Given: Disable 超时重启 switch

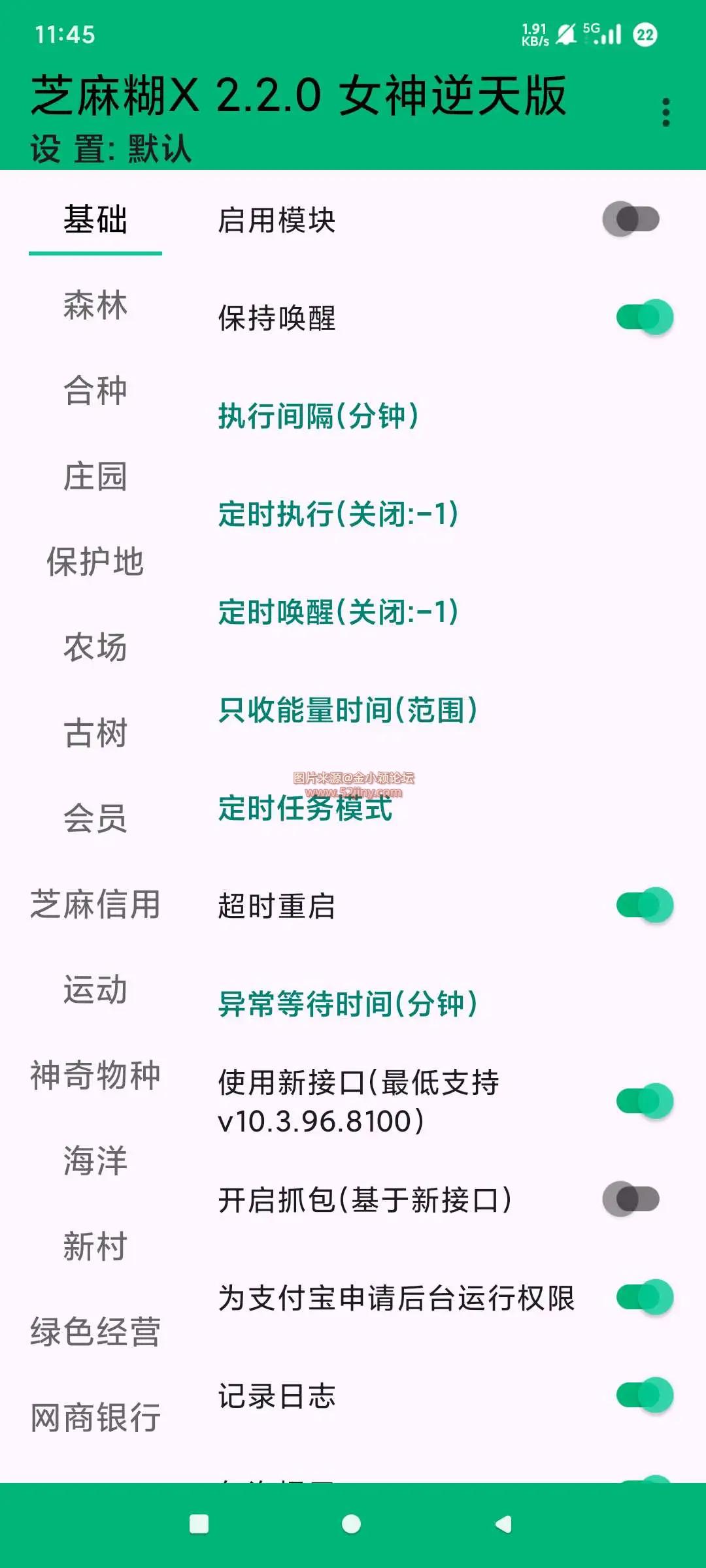Looking at the screenshot, I should [645, 906].
